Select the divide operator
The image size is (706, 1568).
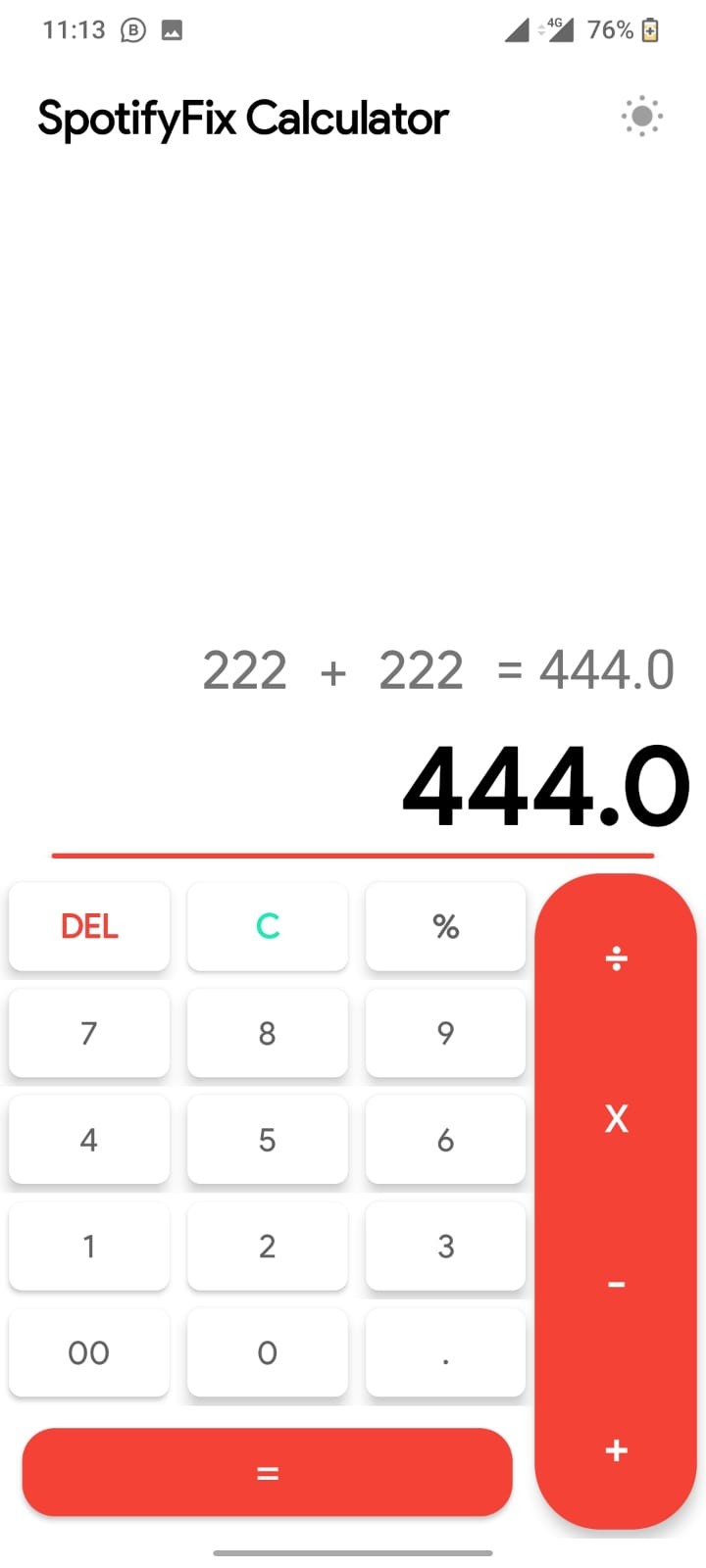[x=616, y=957]
